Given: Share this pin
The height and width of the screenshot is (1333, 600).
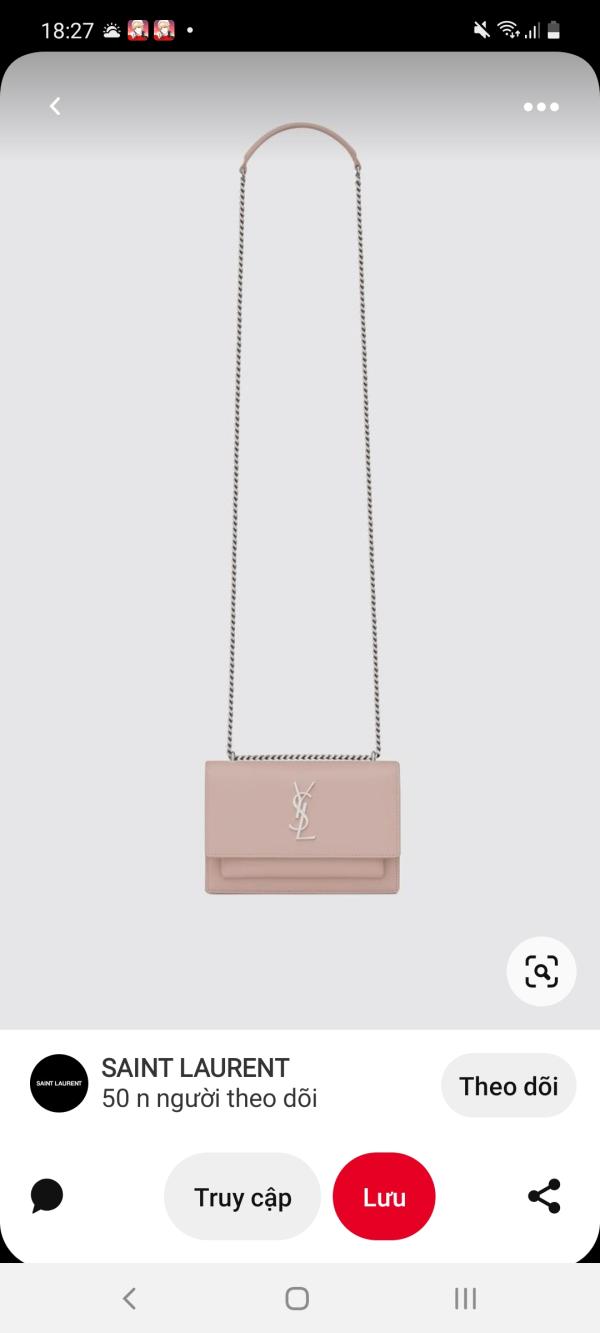Looking at the screenshot, I should 544,1196.
